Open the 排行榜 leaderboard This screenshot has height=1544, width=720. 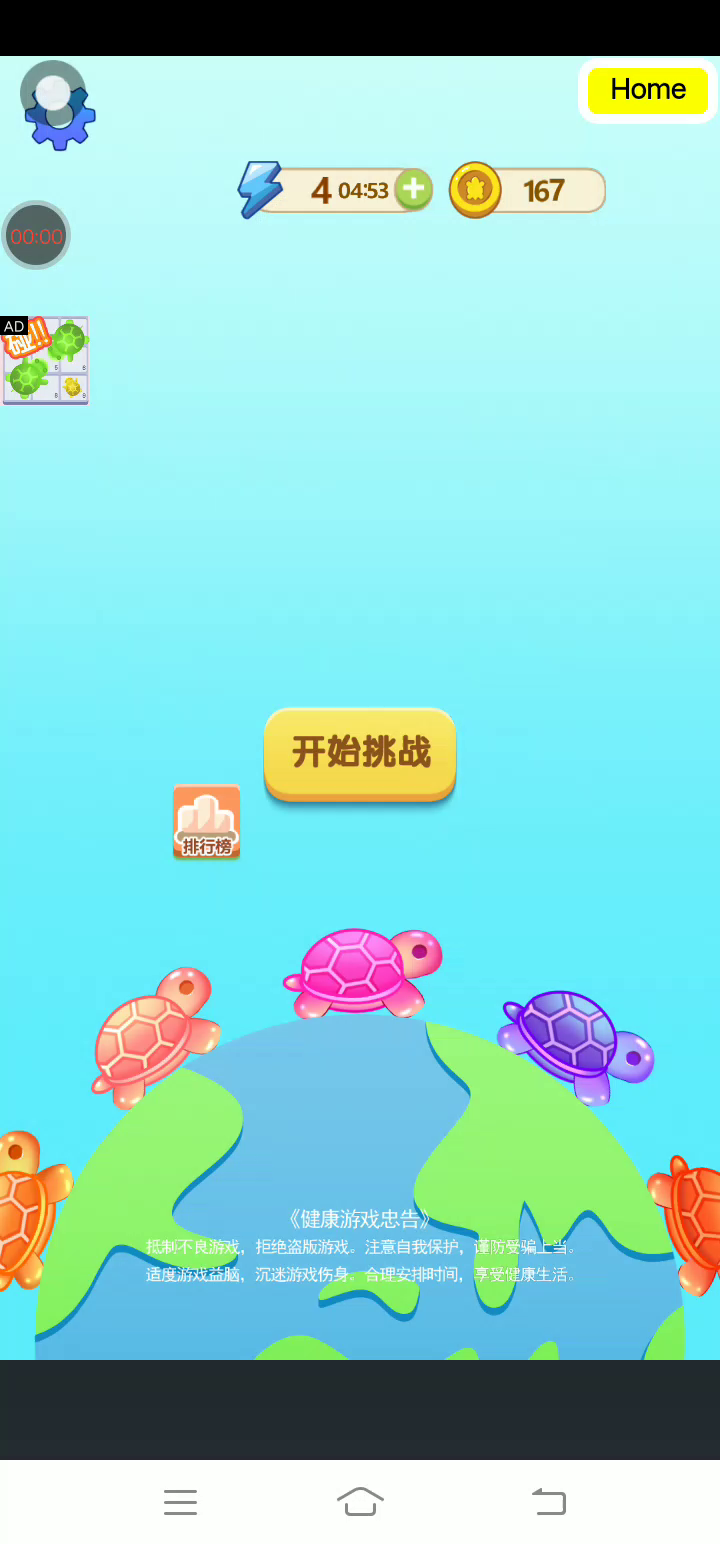point(207,822)
